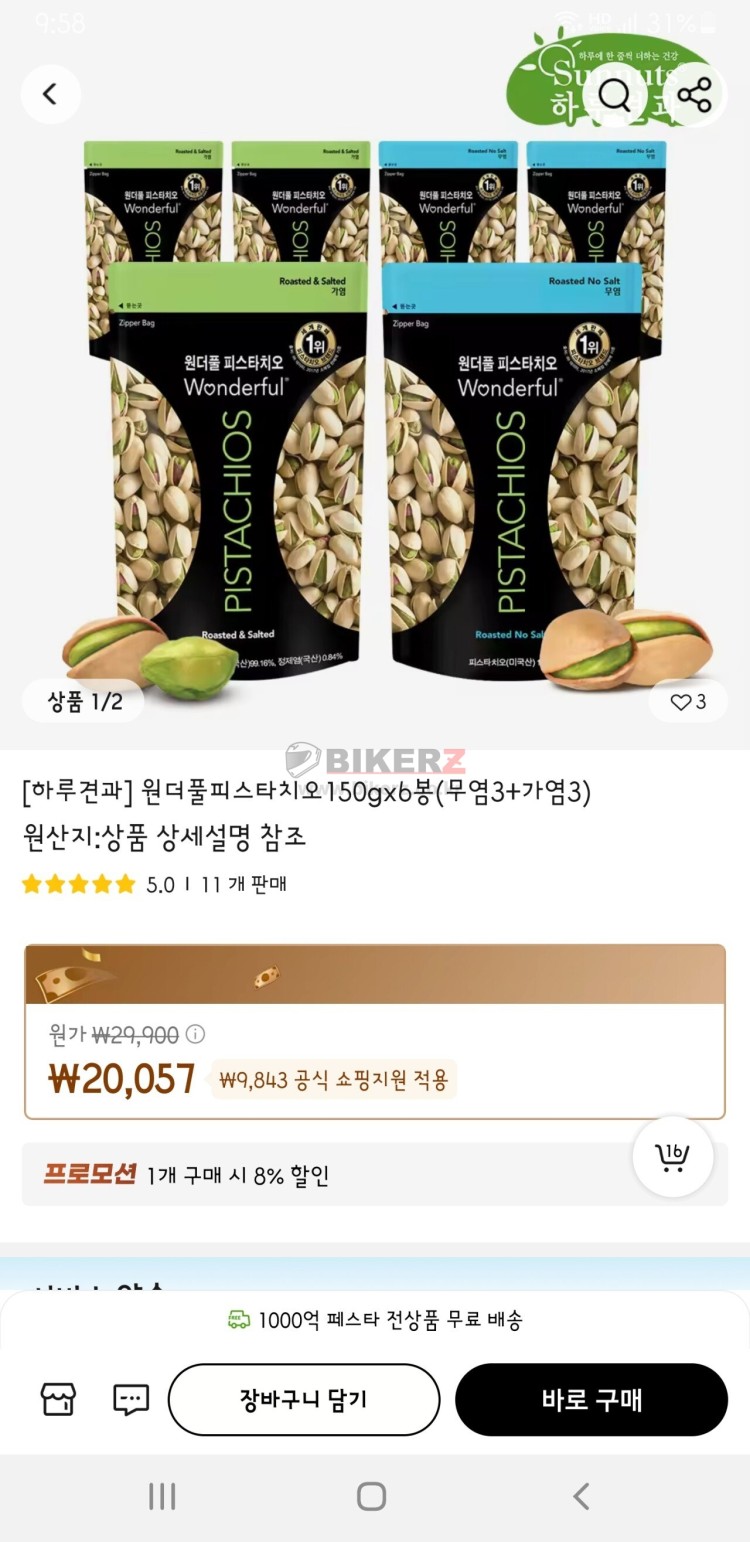Like the product with the heart button
Screen dimensions: 750x1542
(x=688, y=702)
